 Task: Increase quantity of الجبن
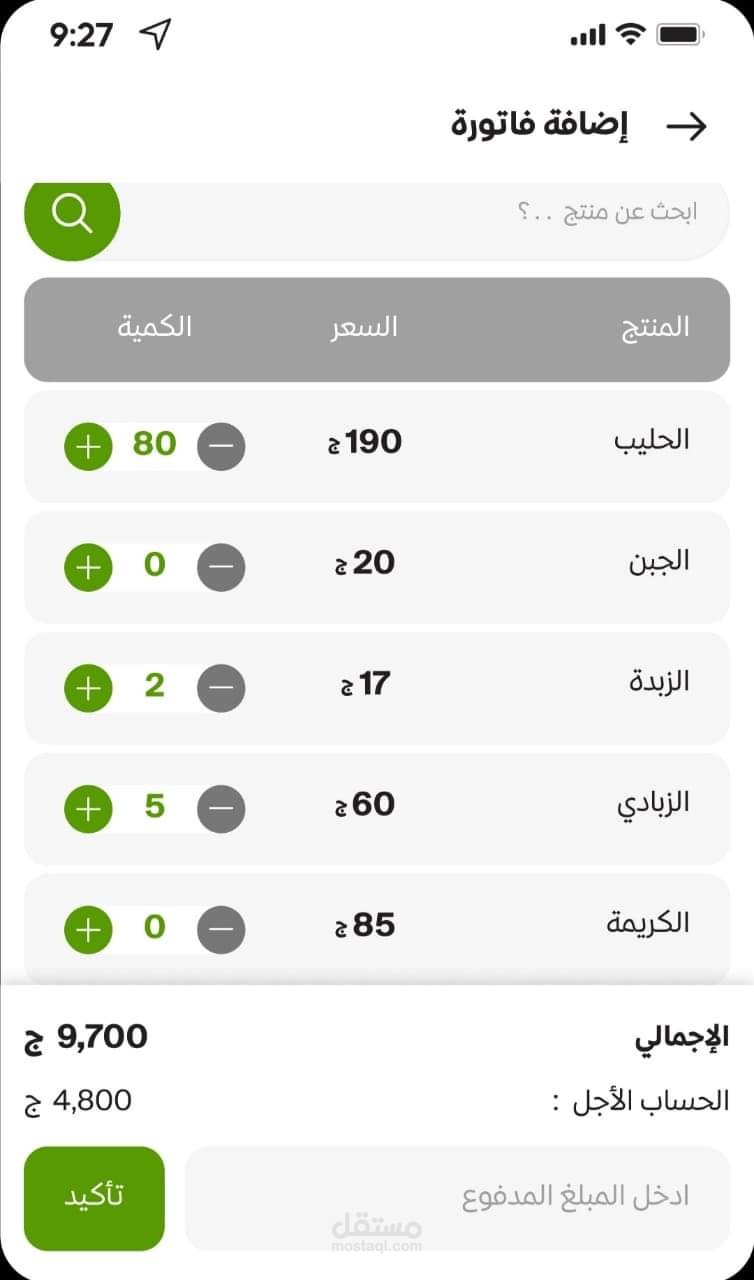coord(88,567)
